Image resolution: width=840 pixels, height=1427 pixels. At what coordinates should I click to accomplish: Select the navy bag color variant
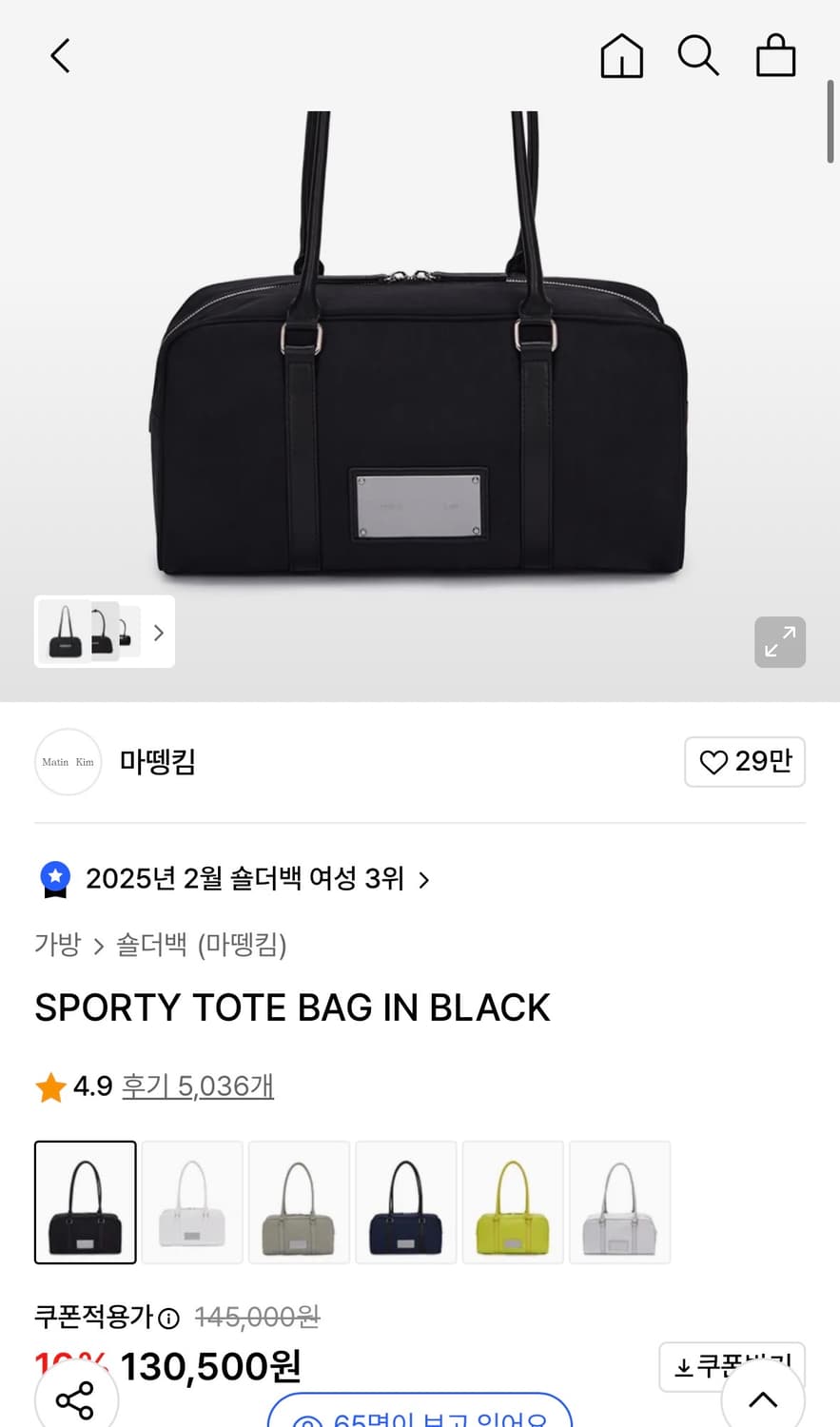point(405,1202)
